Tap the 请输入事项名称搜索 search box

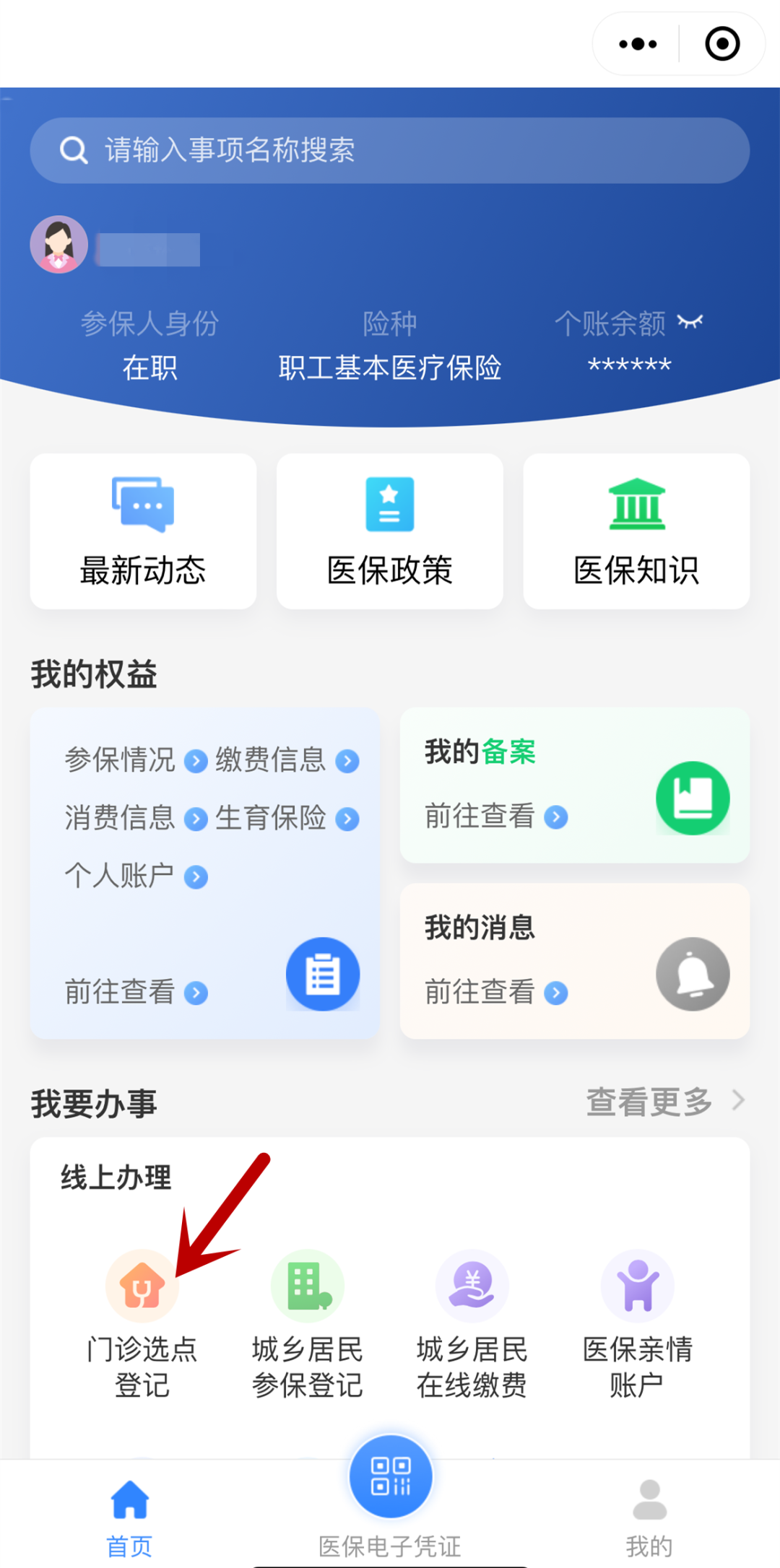[389, 150]
